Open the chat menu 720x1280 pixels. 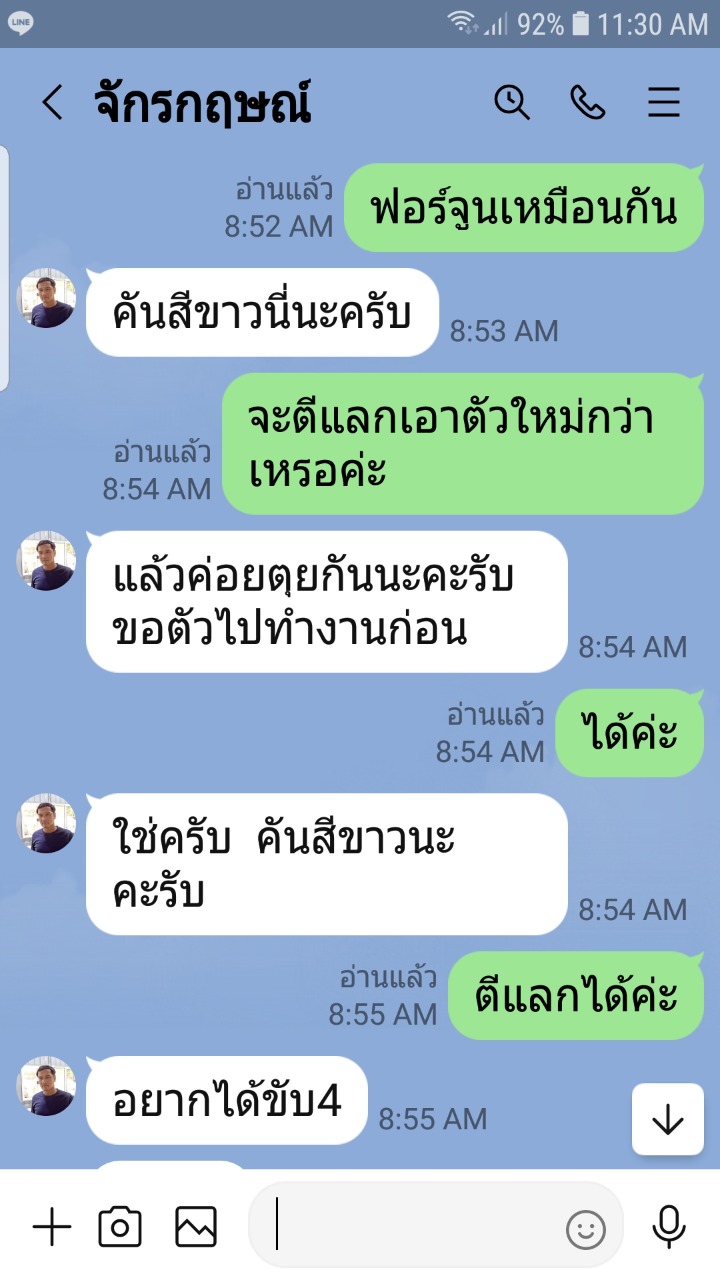[664, 103]
